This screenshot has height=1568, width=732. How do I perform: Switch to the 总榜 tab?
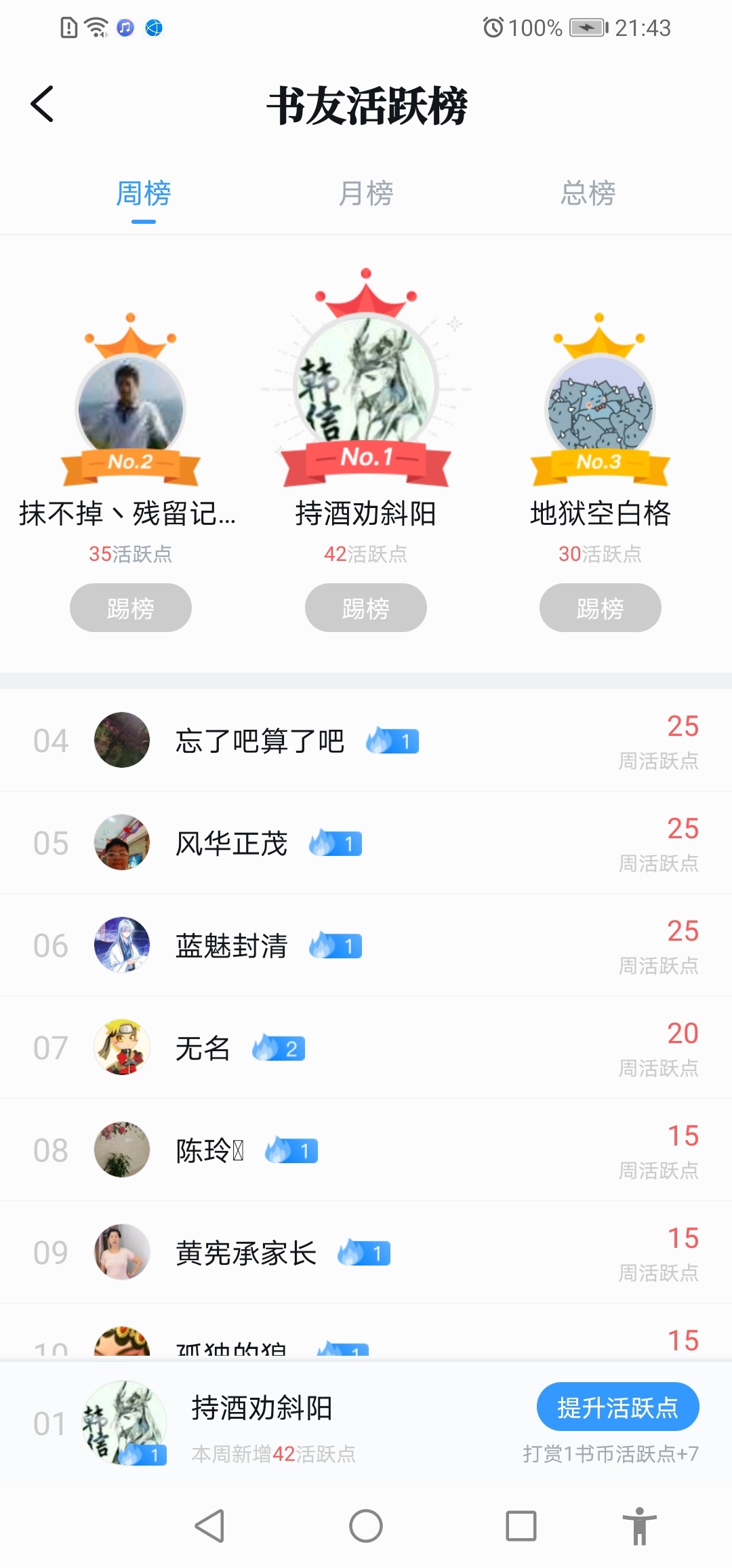[588, 194]
